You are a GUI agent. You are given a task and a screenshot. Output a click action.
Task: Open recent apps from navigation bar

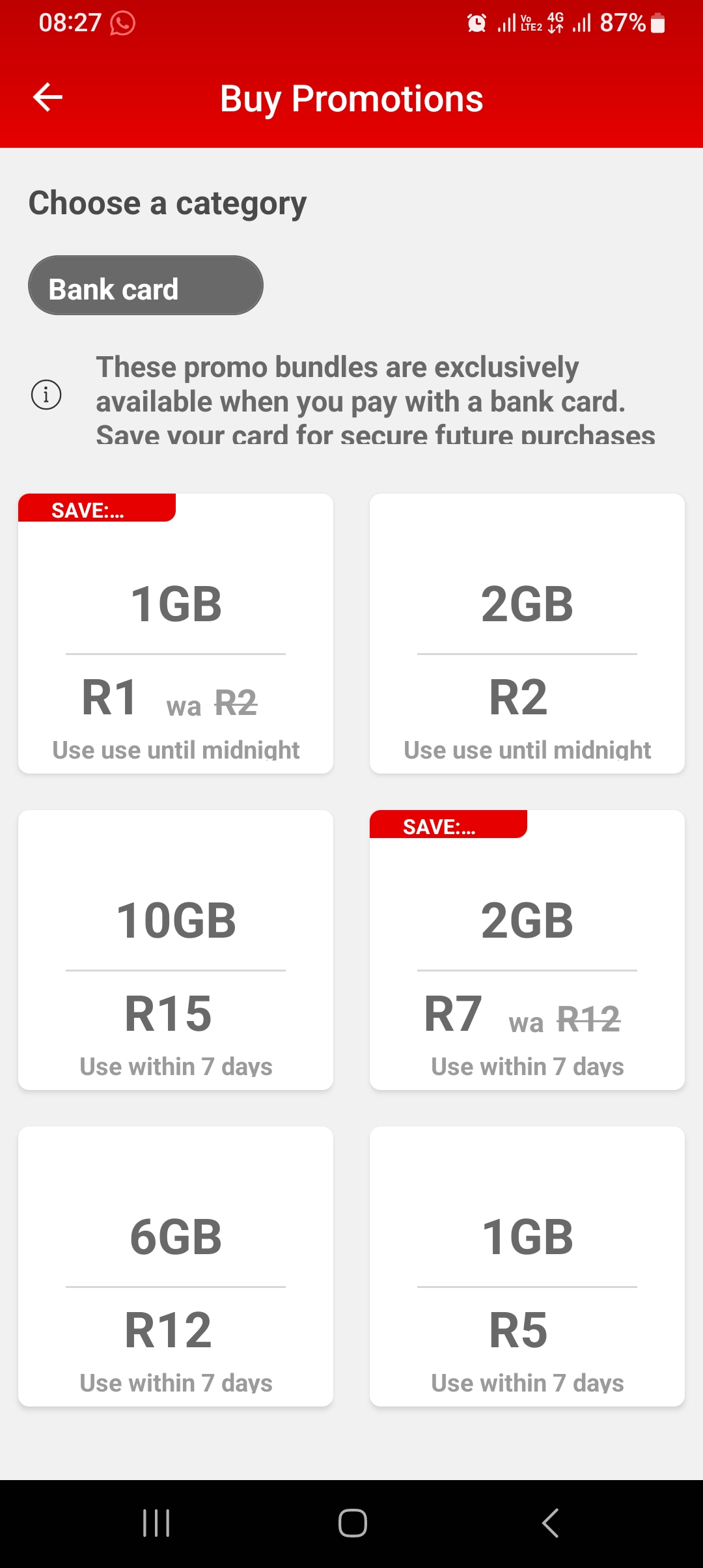pyautogui.click(x=156, y=1523)
